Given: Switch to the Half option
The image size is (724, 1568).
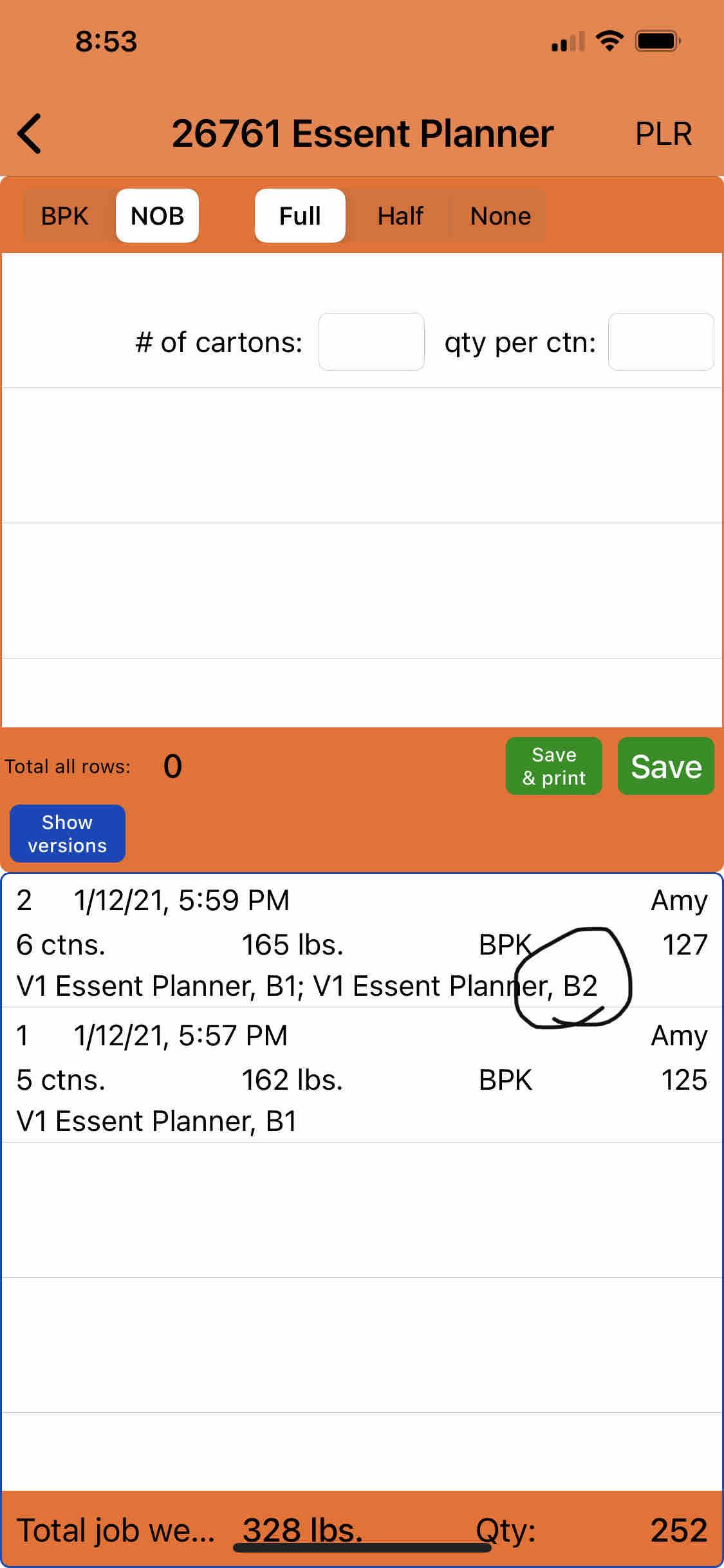Looking at the screenshot, I should 400,216.
